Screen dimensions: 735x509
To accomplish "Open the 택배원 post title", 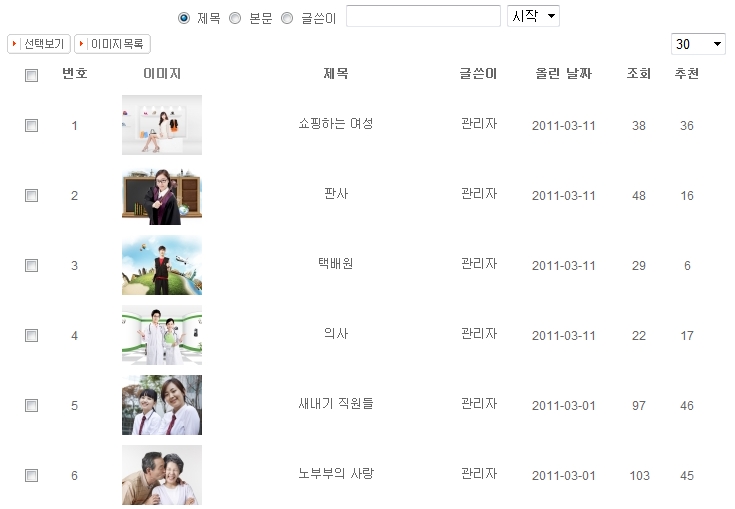I will point(336,264).
